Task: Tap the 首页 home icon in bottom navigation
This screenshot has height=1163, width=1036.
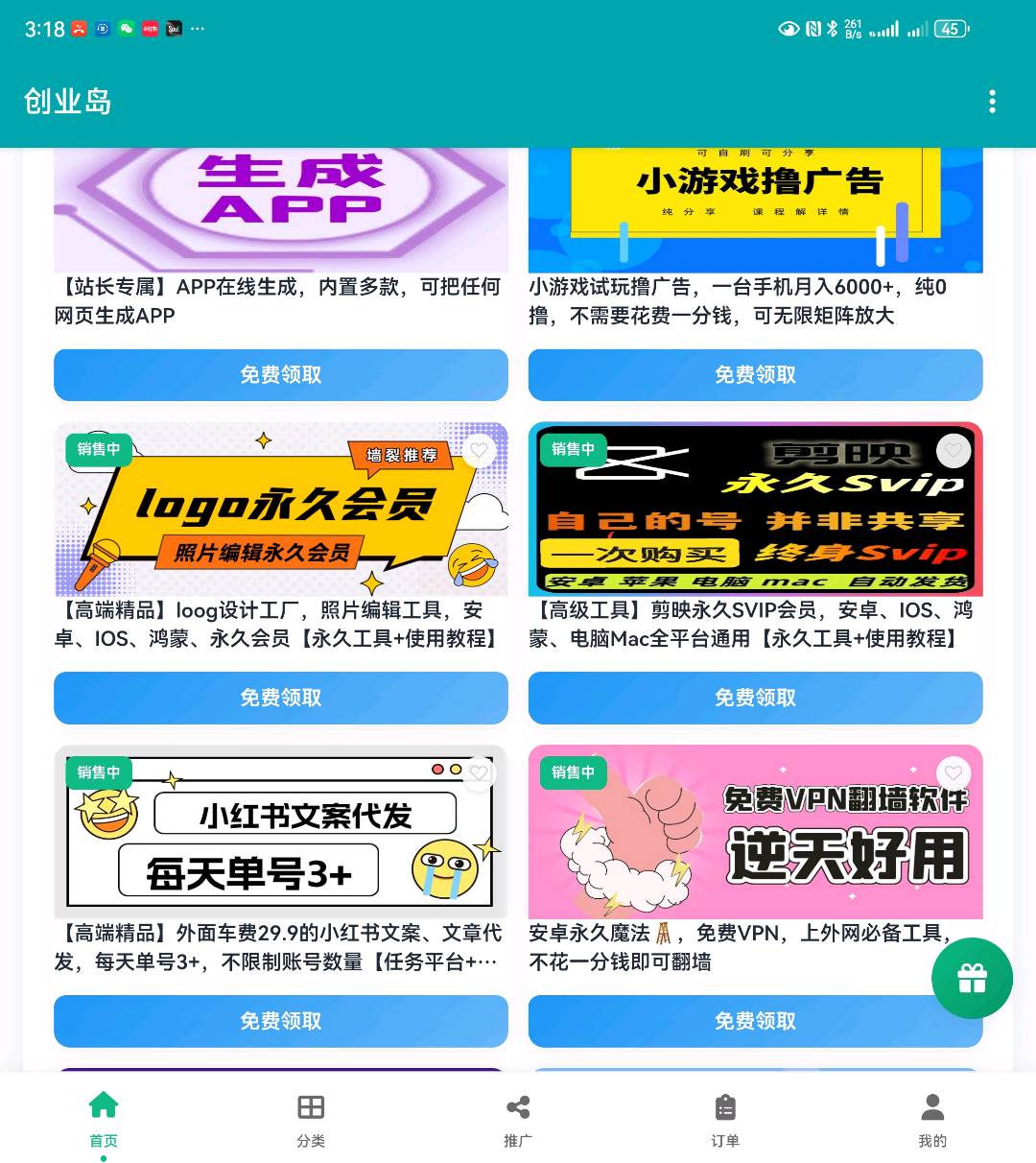Action: 104,1105
